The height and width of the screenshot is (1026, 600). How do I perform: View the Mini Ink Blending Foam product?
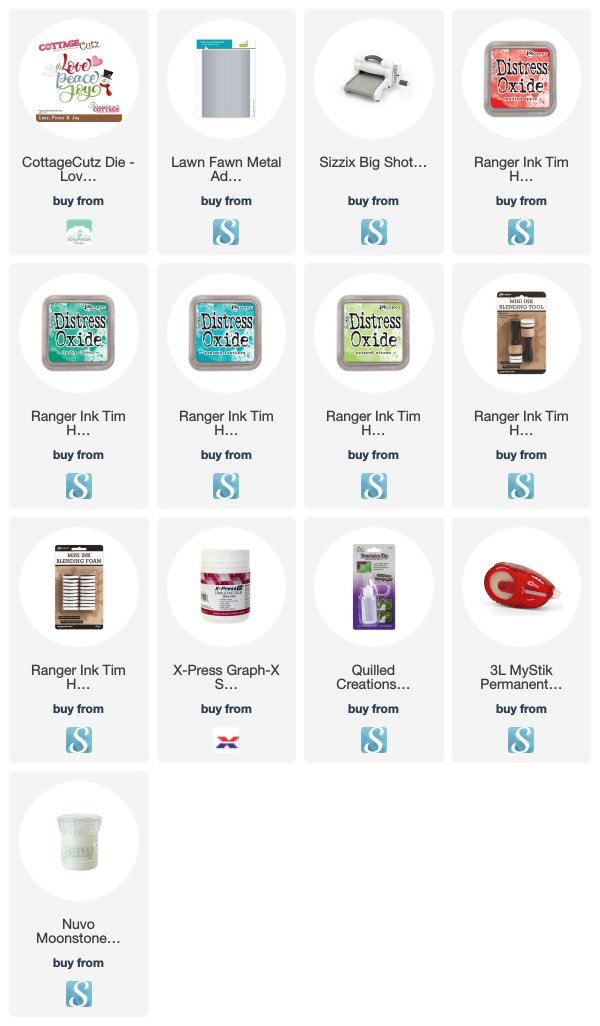79,587
